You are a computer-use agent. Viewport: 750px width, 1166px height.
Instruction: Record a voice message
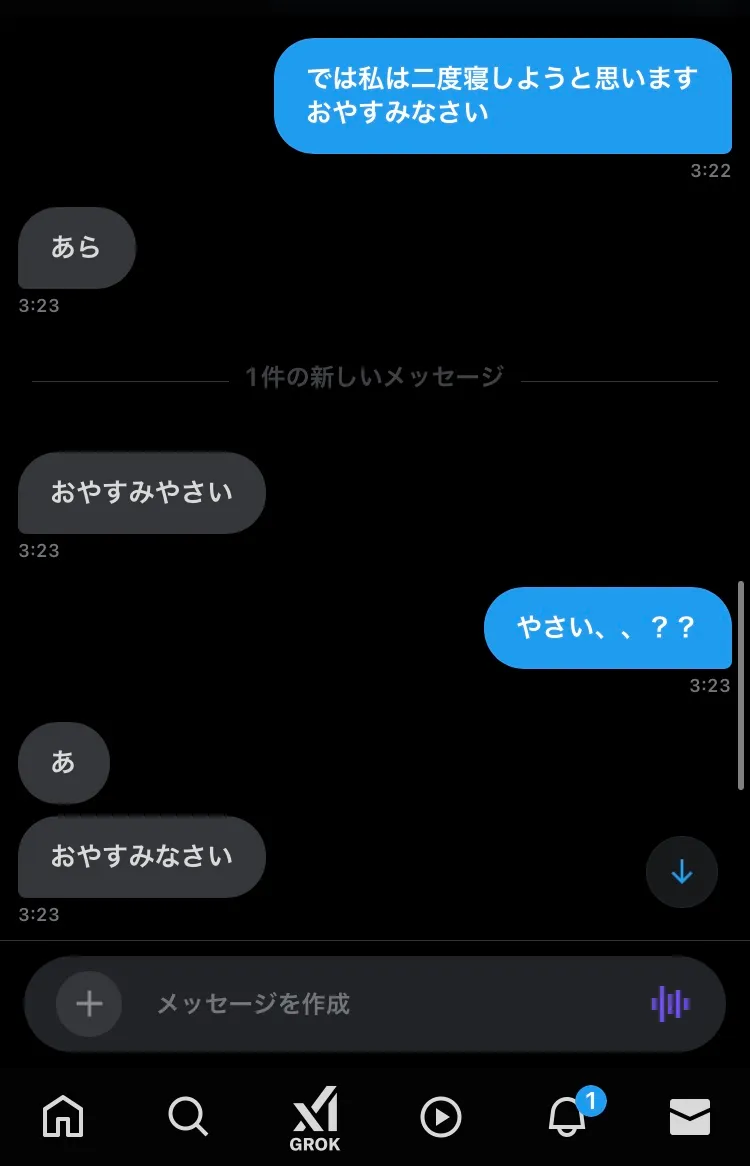pyautogui.click(x=670, y=1003)
